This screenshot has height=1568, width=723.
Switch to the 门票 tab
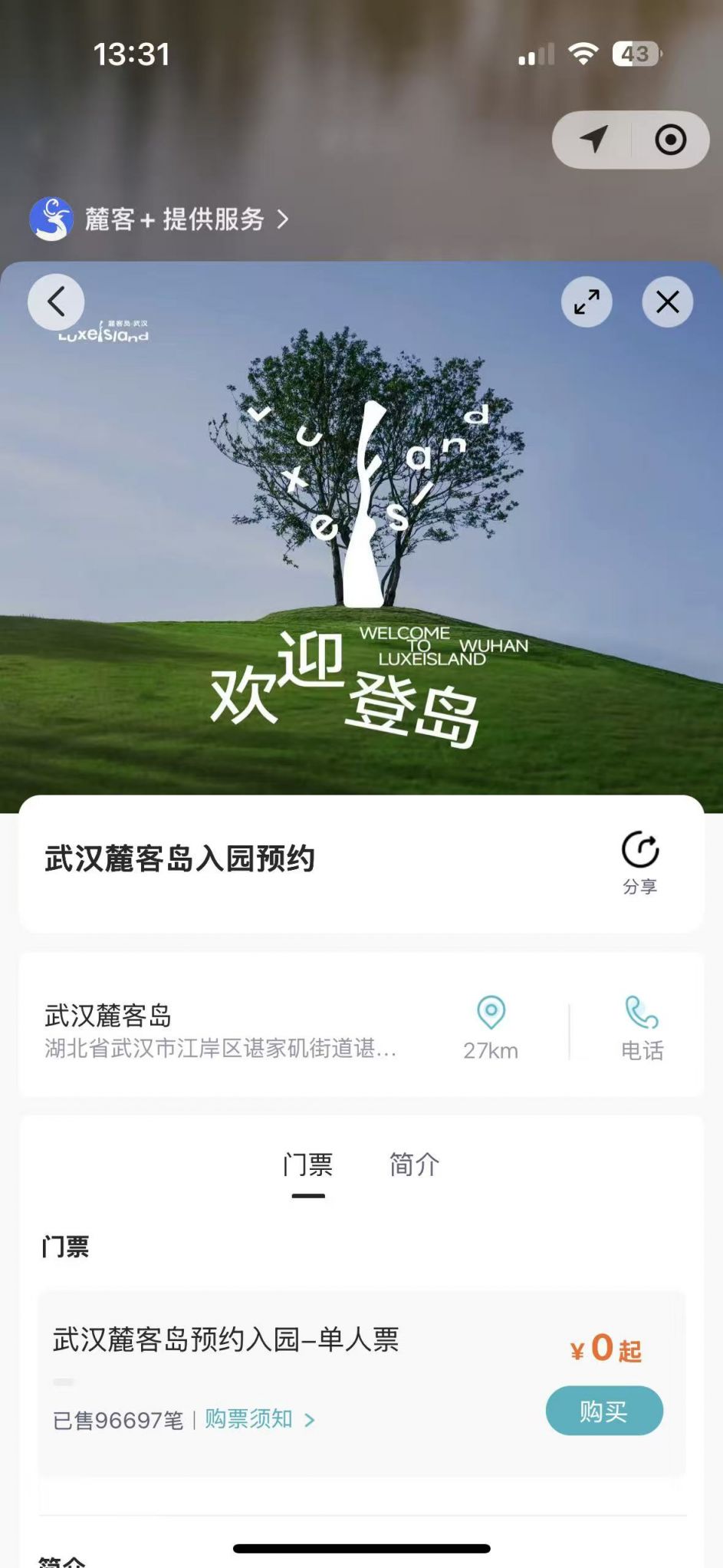click(x=307, y=1164)
